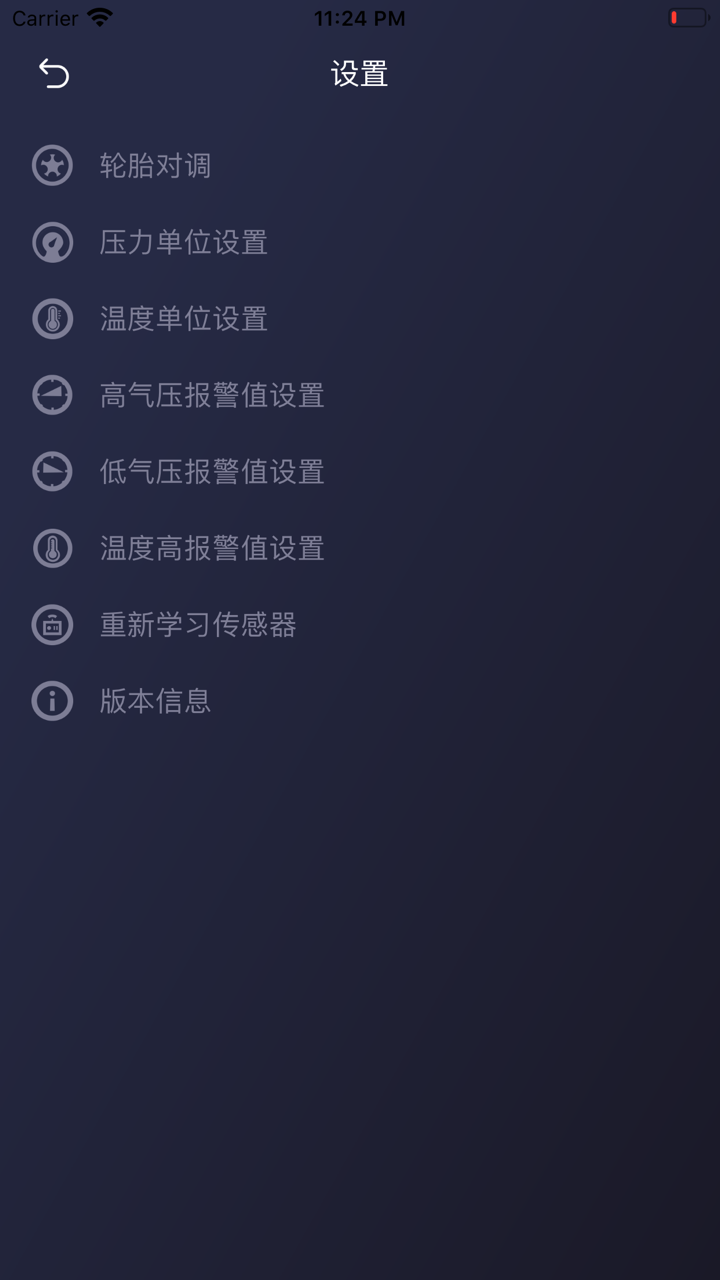Open the high temperature alarm value setting
The image size is (720, 1280).
click(211, 548)
